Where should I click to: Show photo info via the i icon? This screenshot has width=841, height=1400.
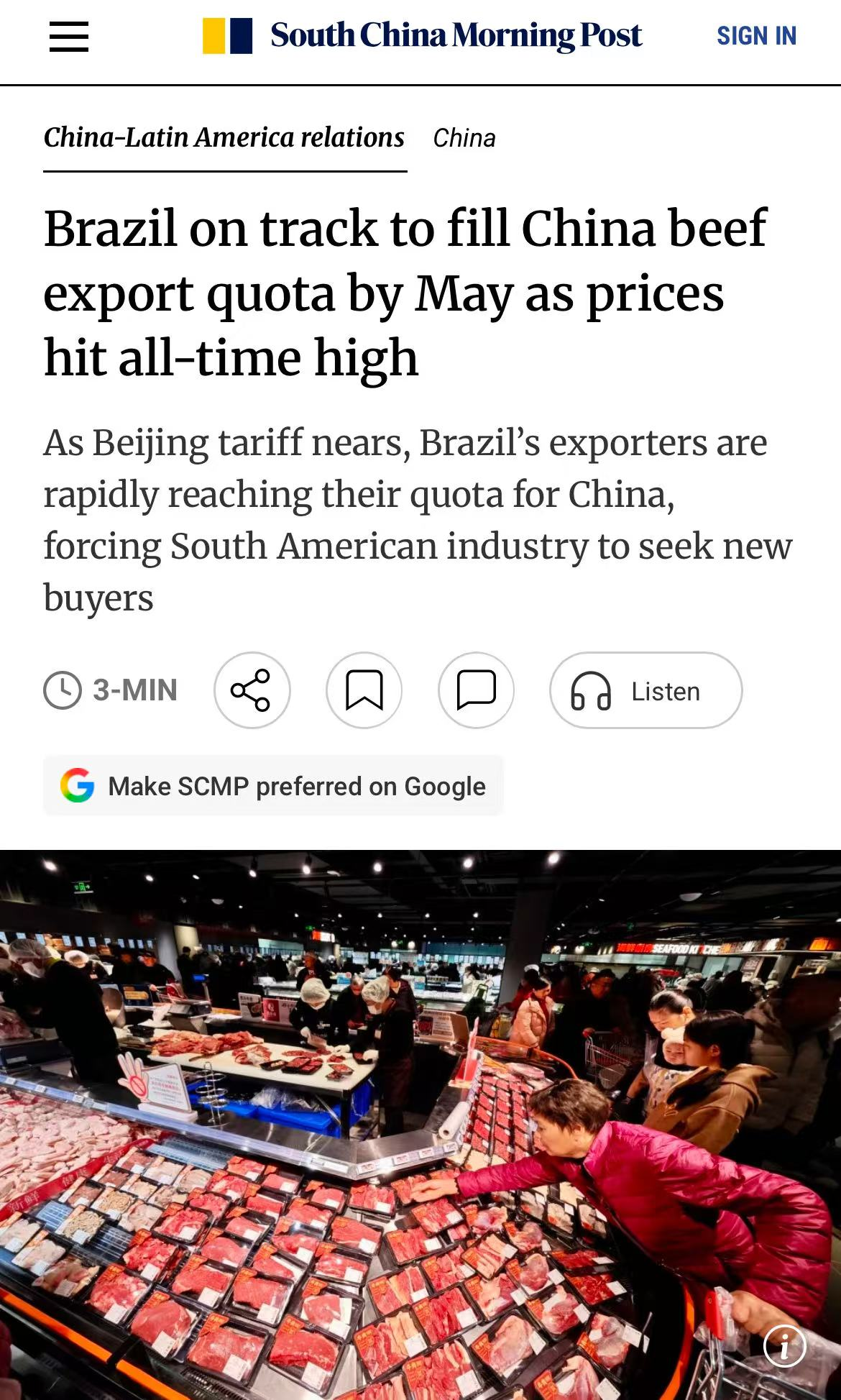click(784, 1346)
